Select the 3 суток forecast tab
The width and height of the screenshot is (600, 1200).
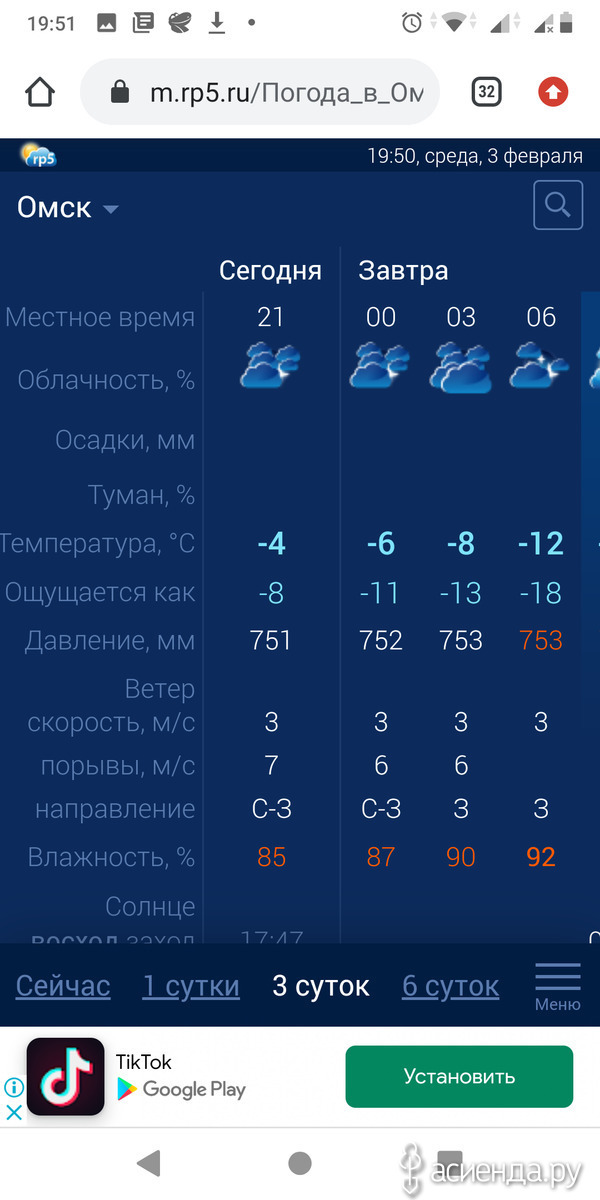(321, 986)
